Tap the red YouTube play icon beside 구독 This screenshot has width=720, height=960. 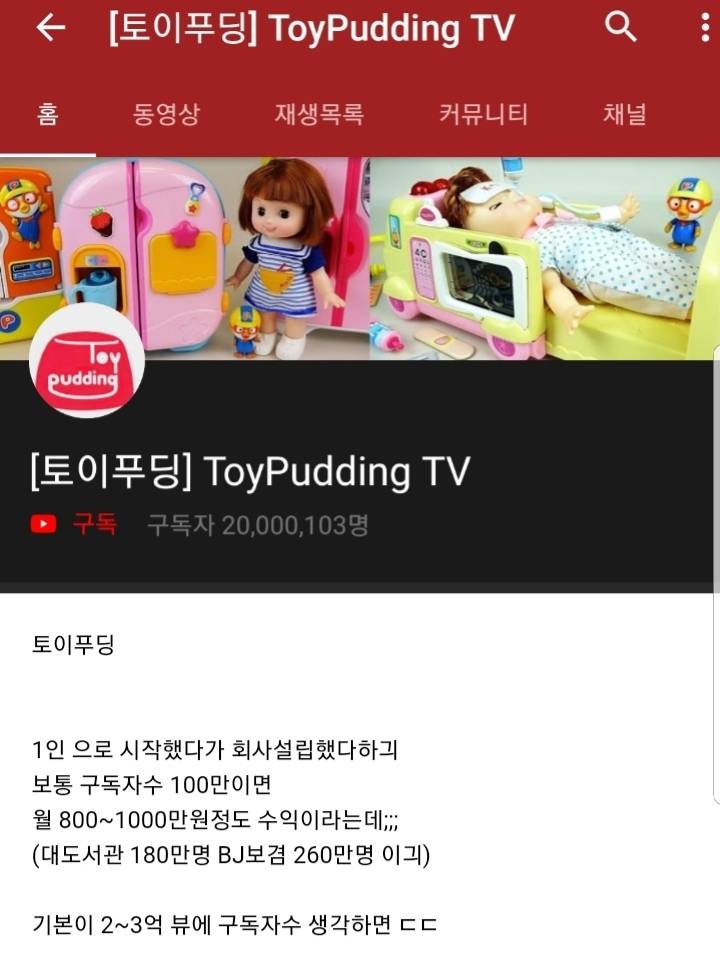[41, 523]
